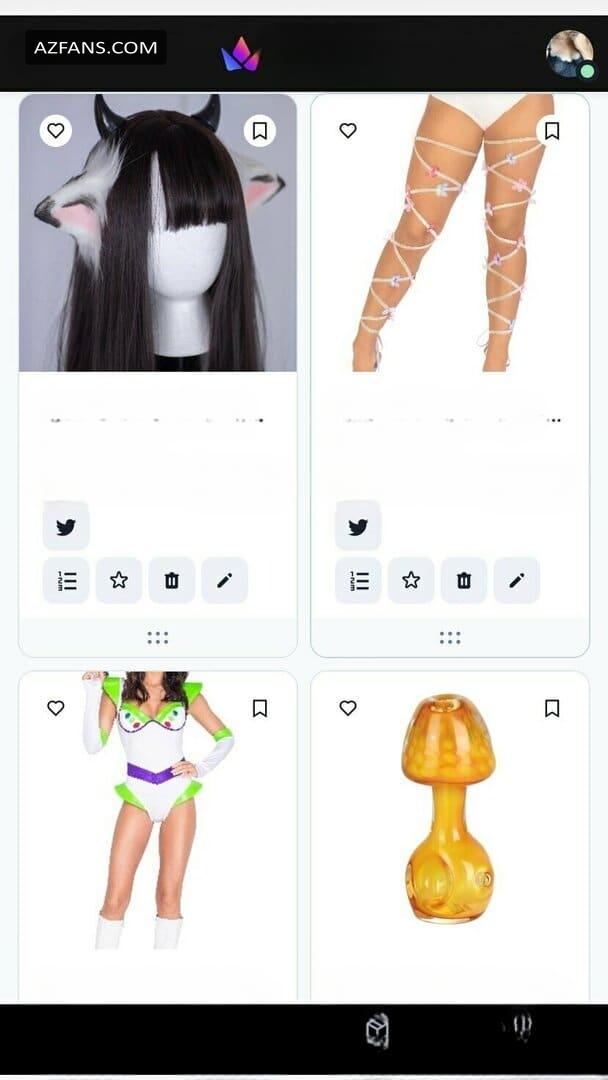Open numbered list button on leg wraps card

(358, 581)
